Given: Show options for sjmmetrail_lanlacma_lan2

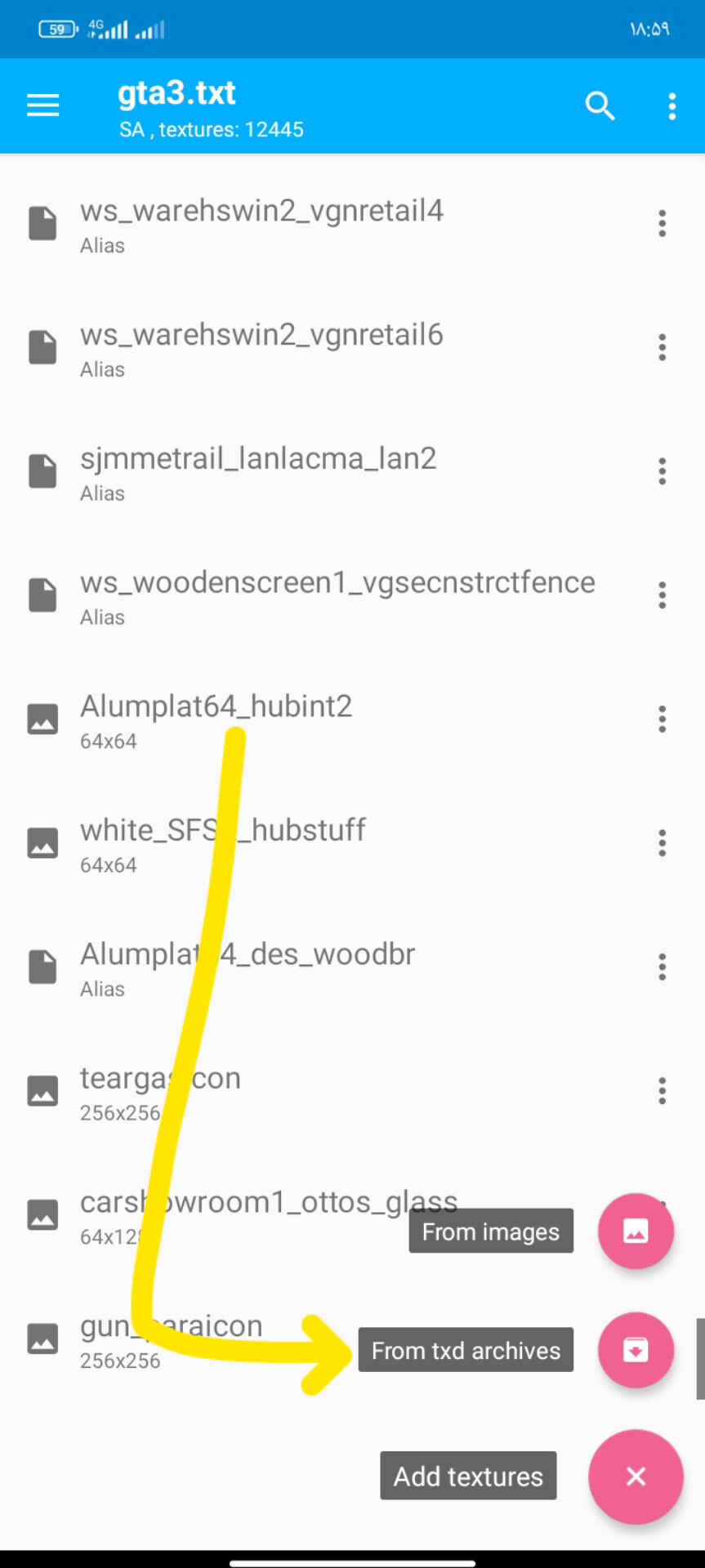Looking at the screenshot, I should point(662,471).
